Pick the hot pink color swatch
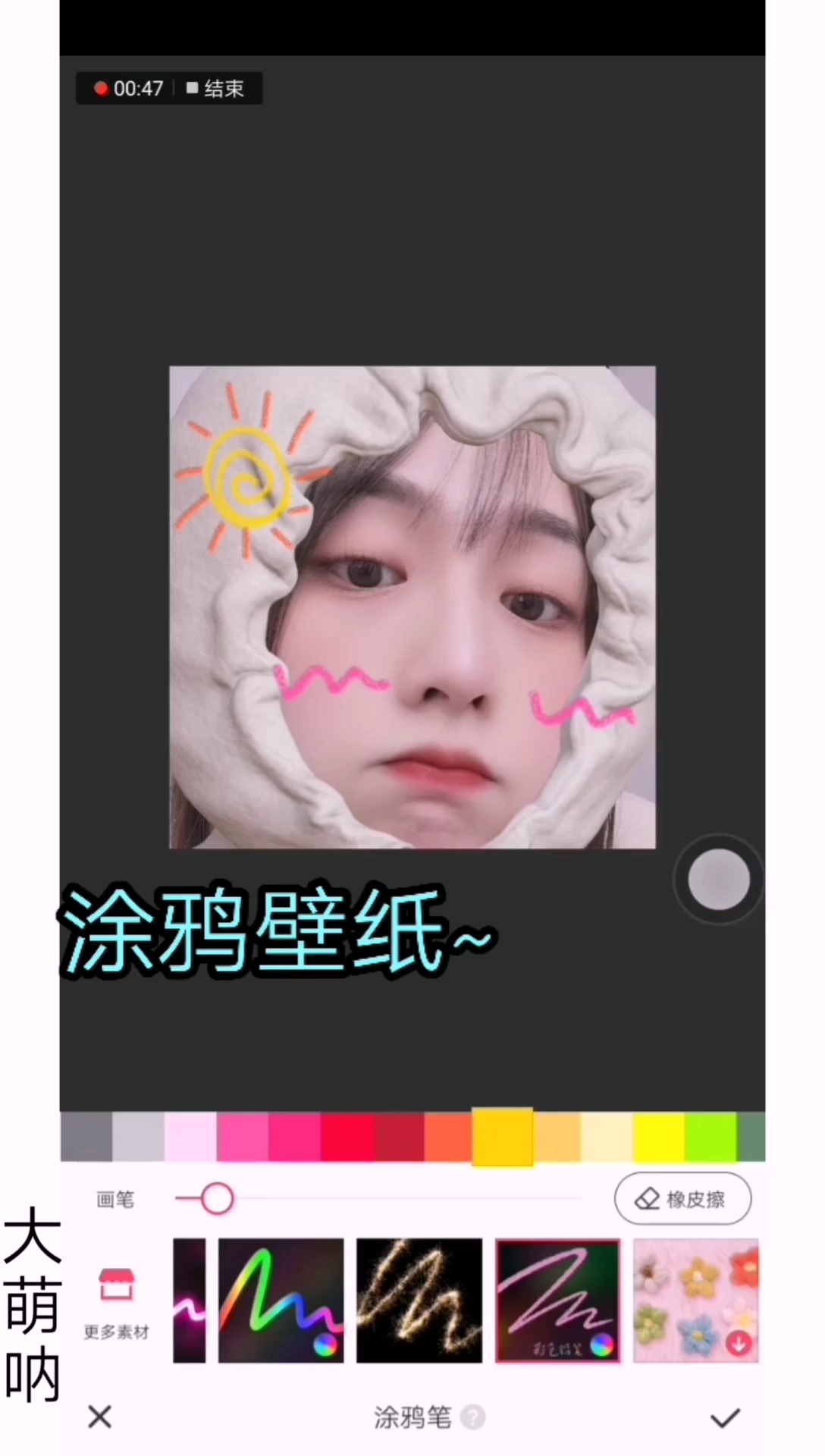Viewport: 825px width, 1456px height. pyautogui.click(x=243, y=1137)
